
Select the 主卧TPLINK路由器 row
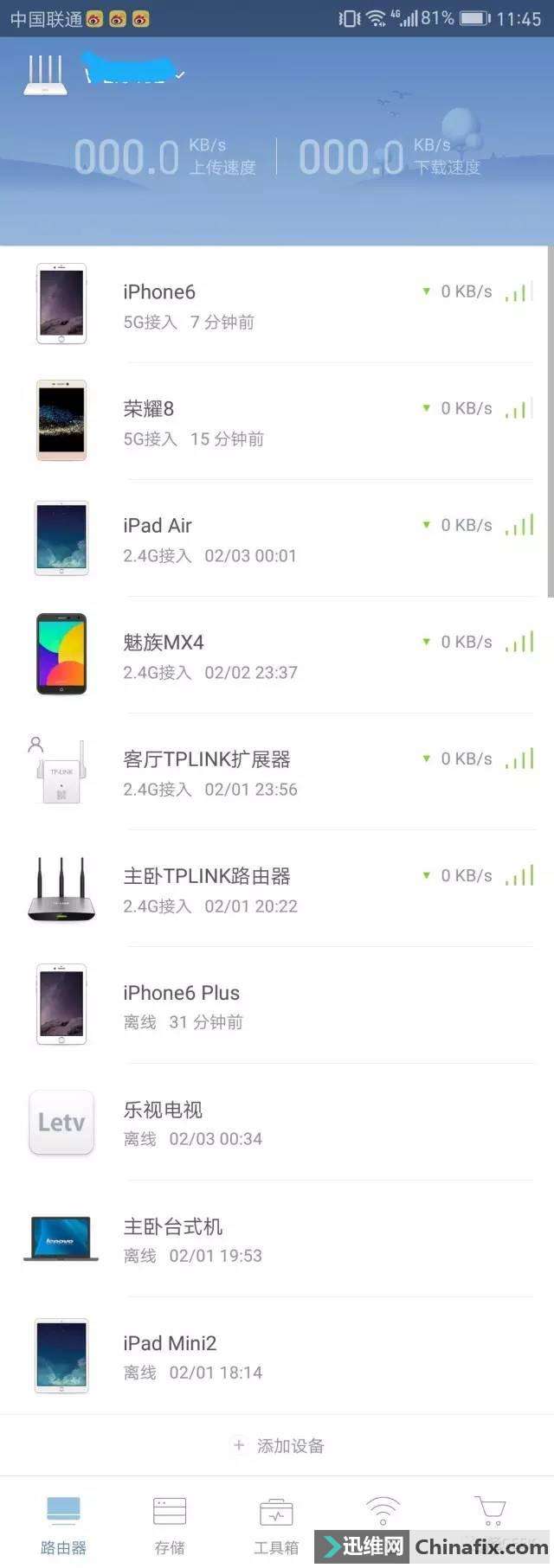(x=277, y=889)
